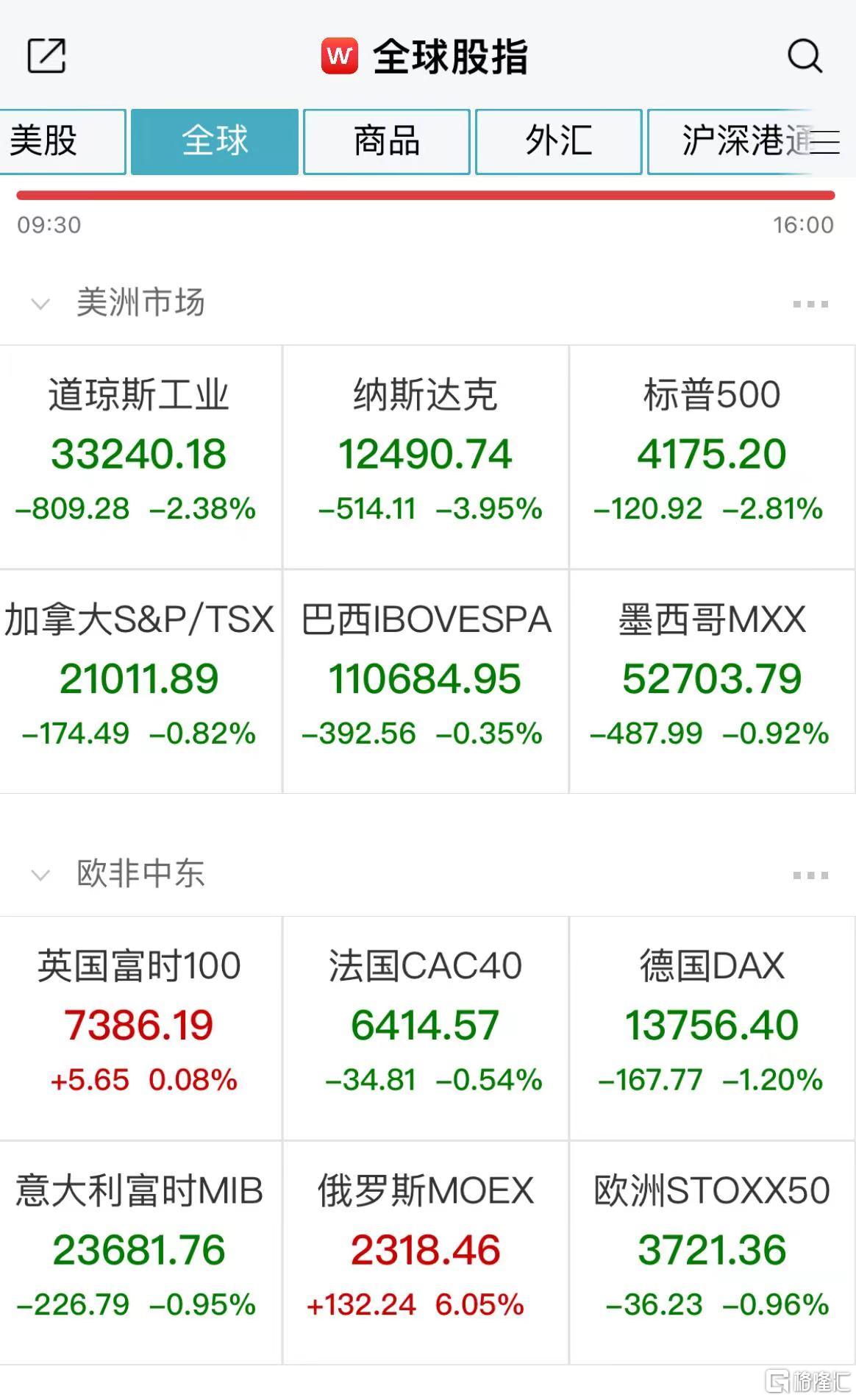Open the 道琼斯工业 index card
Screen dimensions: 856x1400
[x=140, y=456]
